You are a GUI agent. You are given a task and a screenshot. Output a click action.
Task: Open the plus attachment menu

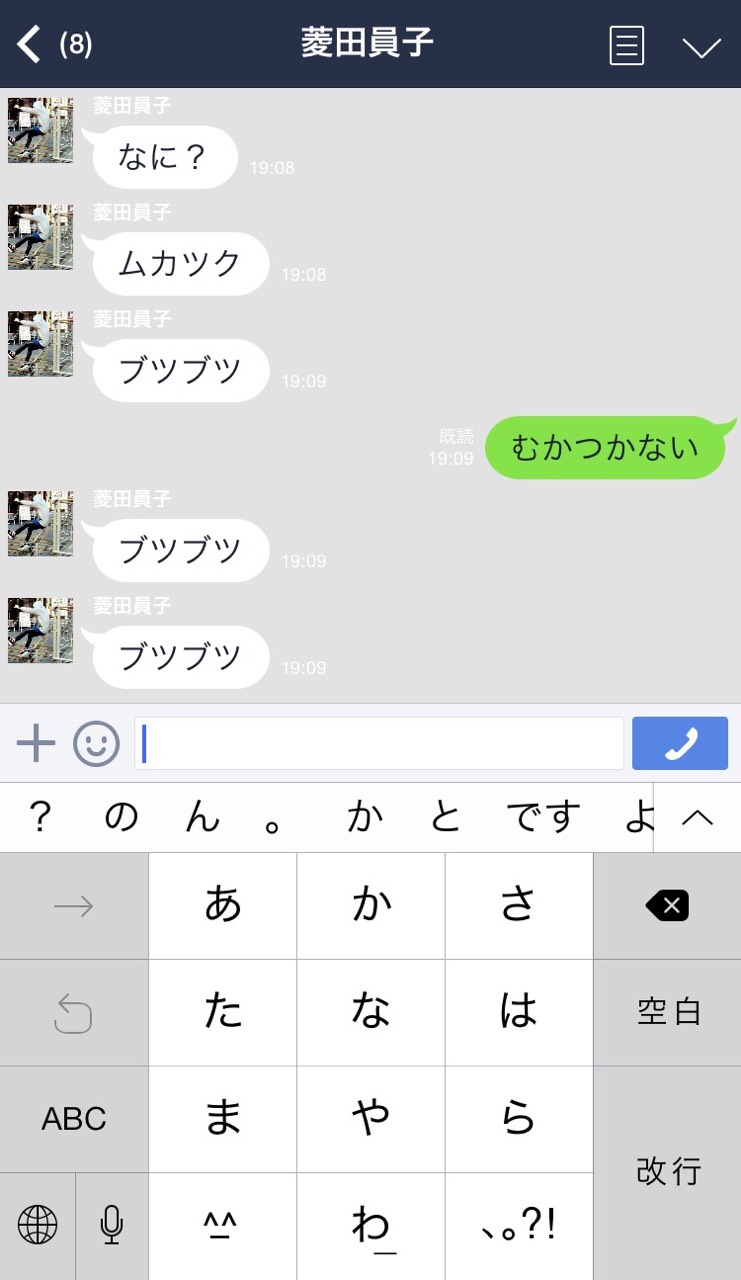tap(36, 743)
